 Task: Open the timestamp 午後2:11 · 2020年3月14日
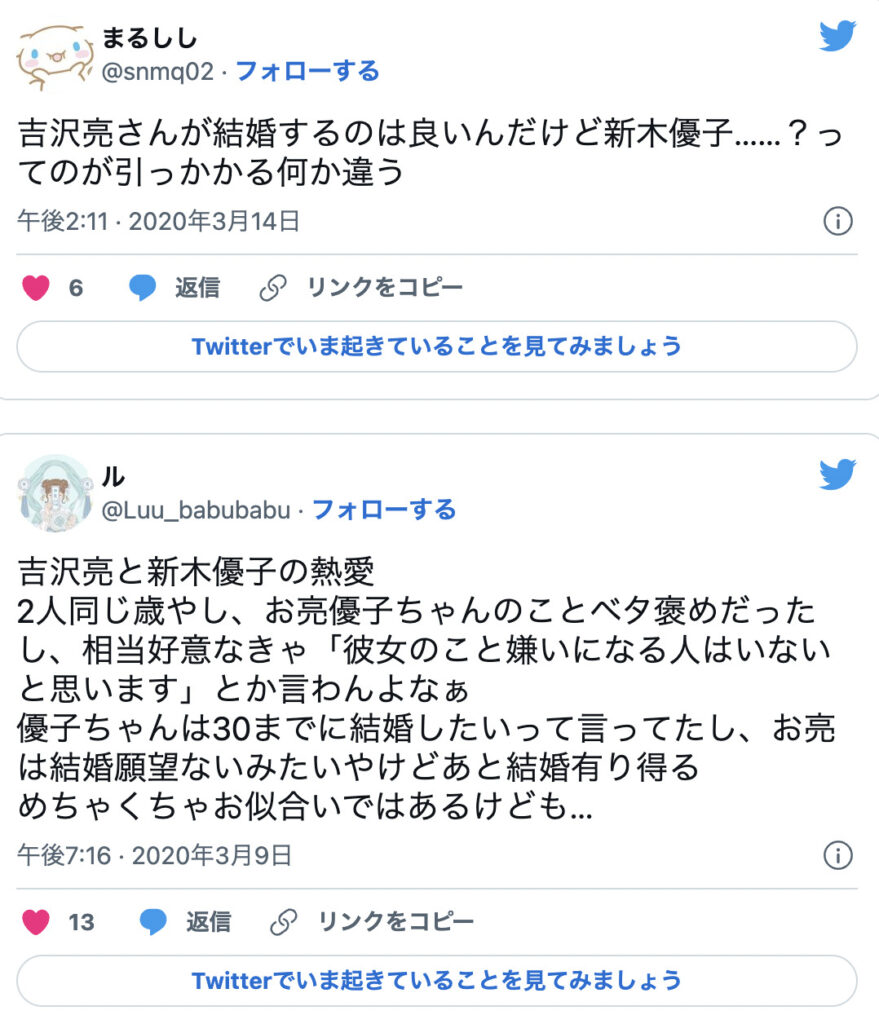pos(158,221)
